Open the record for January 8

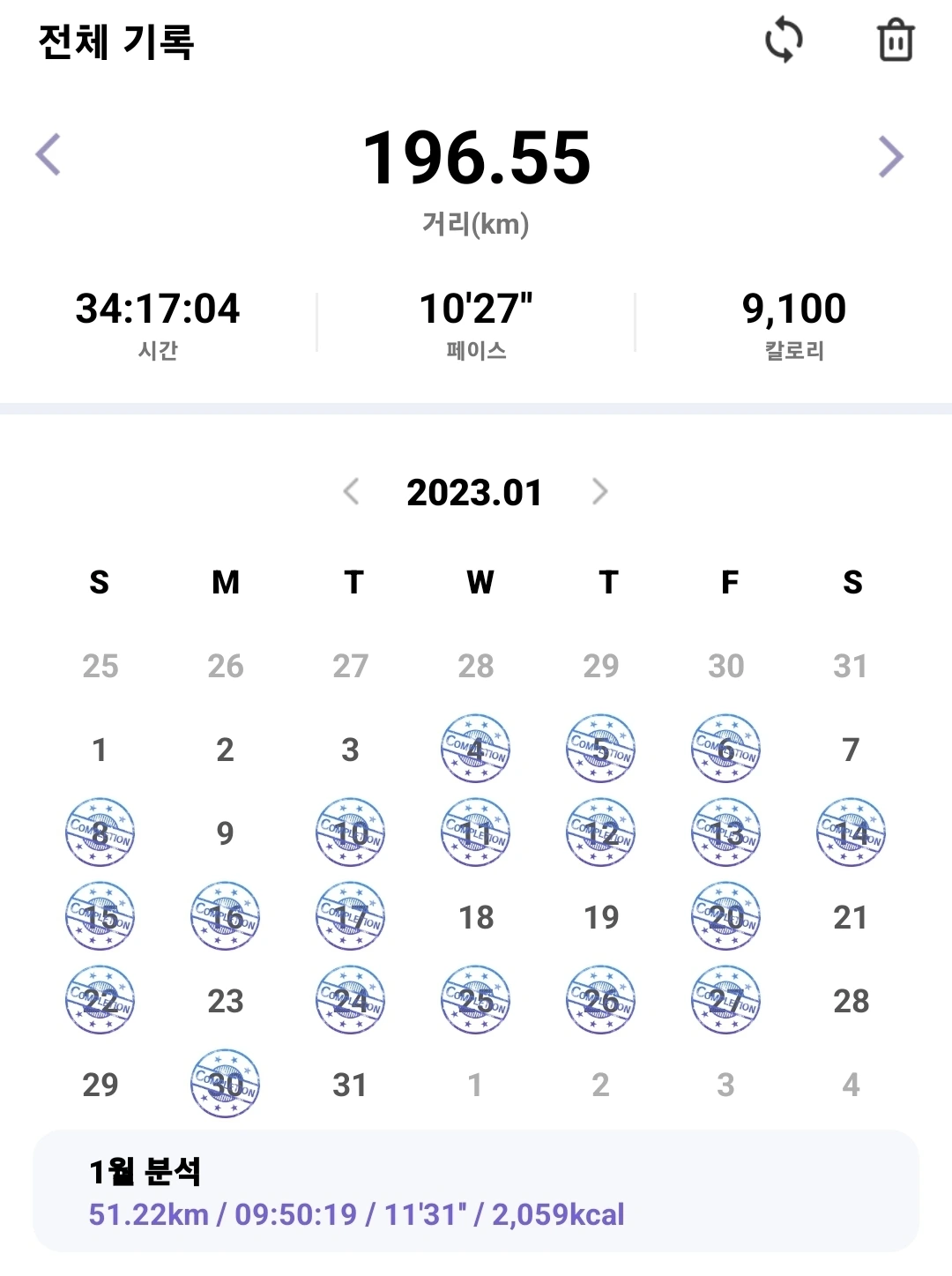coord(100,832)
